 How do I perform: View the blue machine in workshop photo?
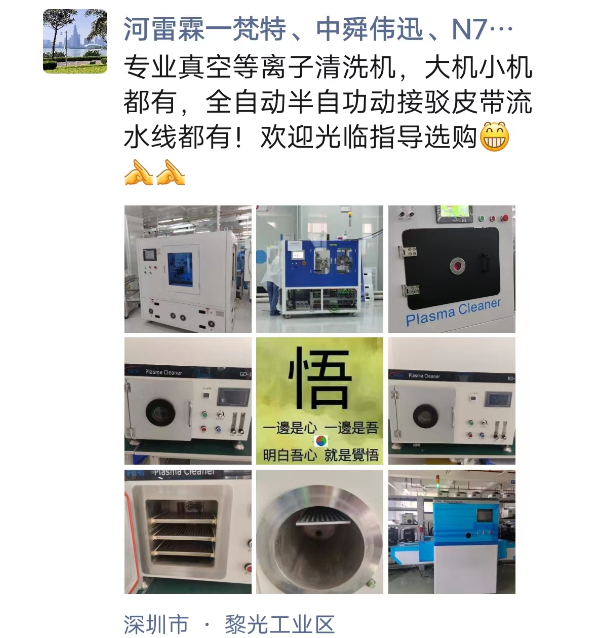tap(451, 532)
